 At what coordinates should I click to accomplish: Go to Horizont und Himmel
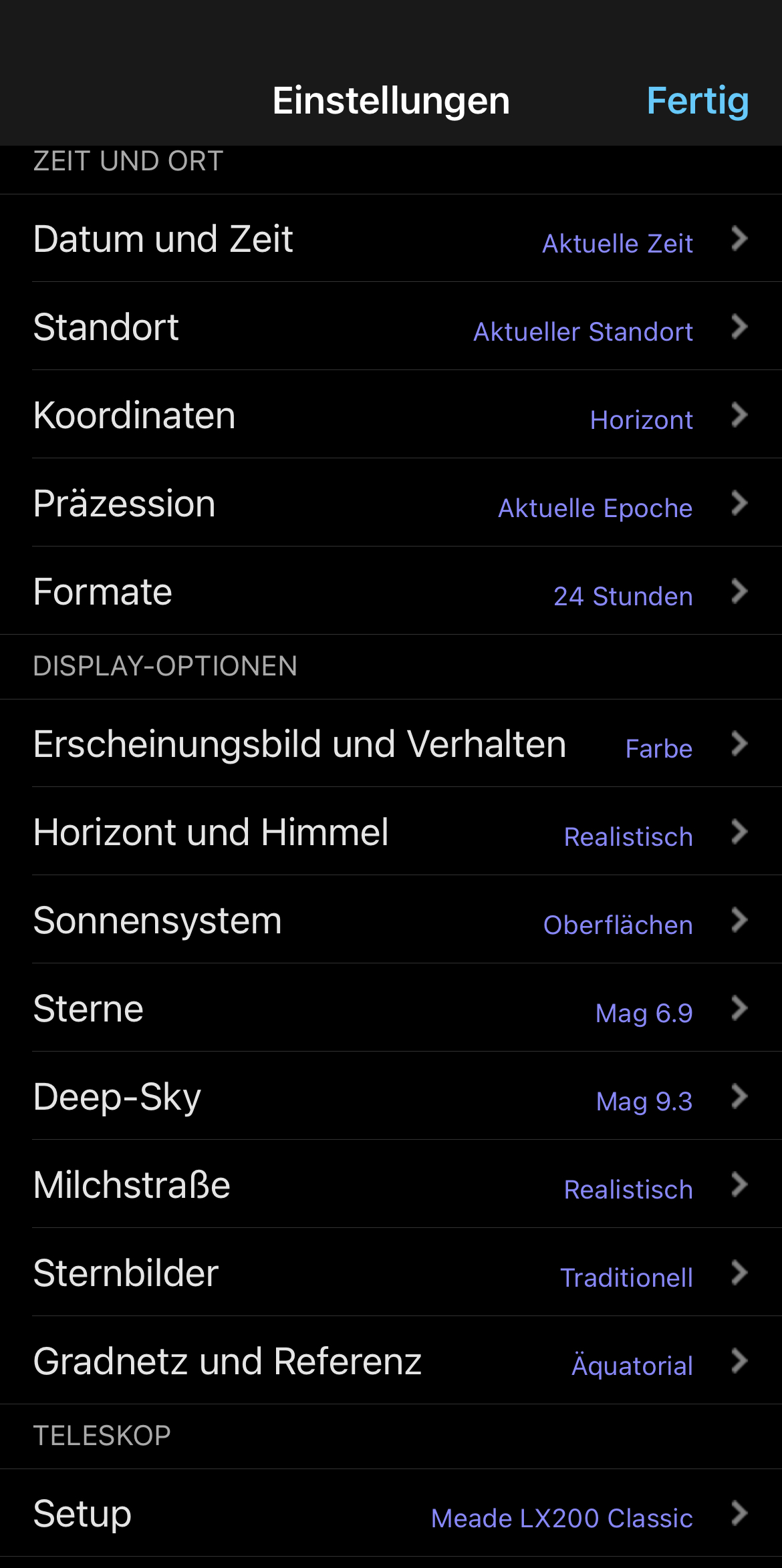391,832
